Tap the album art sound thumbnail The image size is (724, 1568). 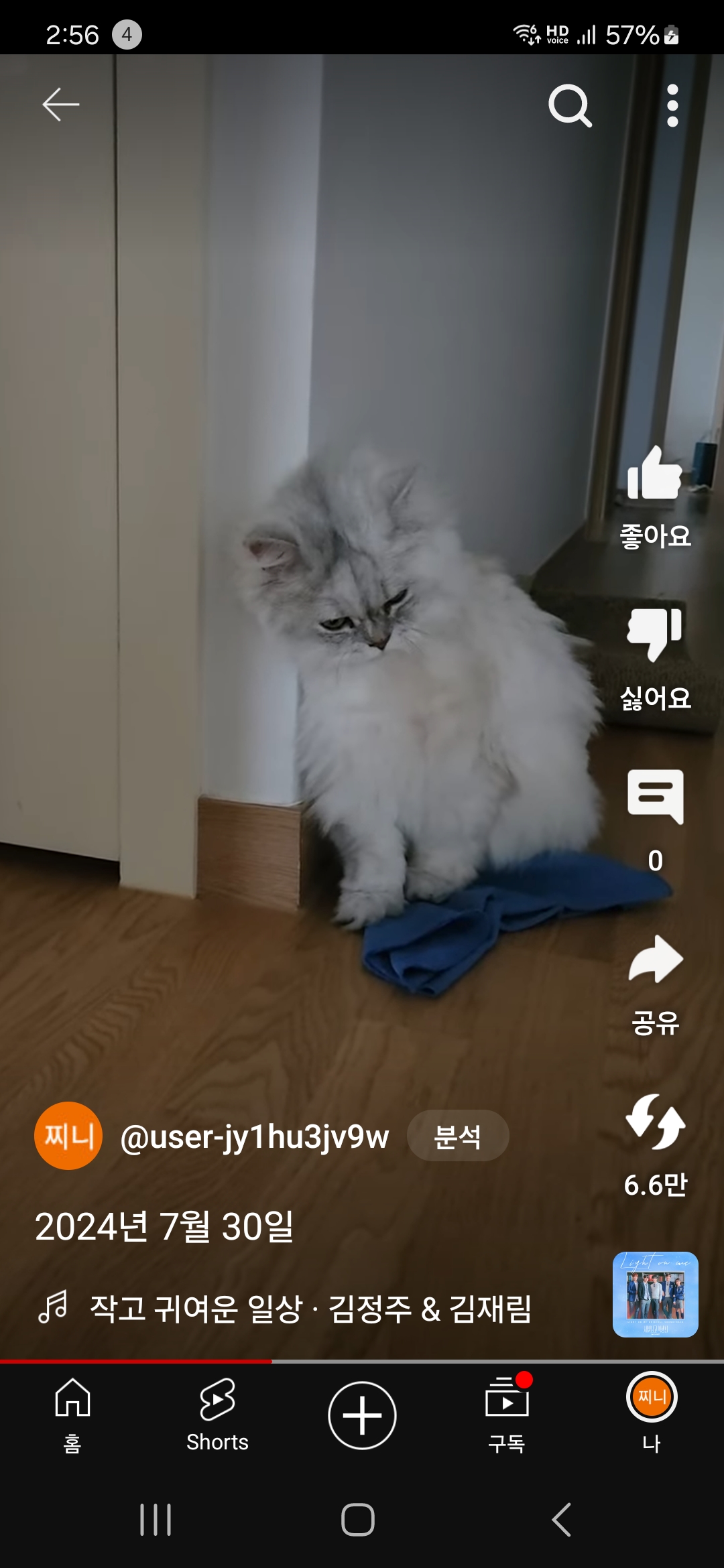pos(655,1295)
